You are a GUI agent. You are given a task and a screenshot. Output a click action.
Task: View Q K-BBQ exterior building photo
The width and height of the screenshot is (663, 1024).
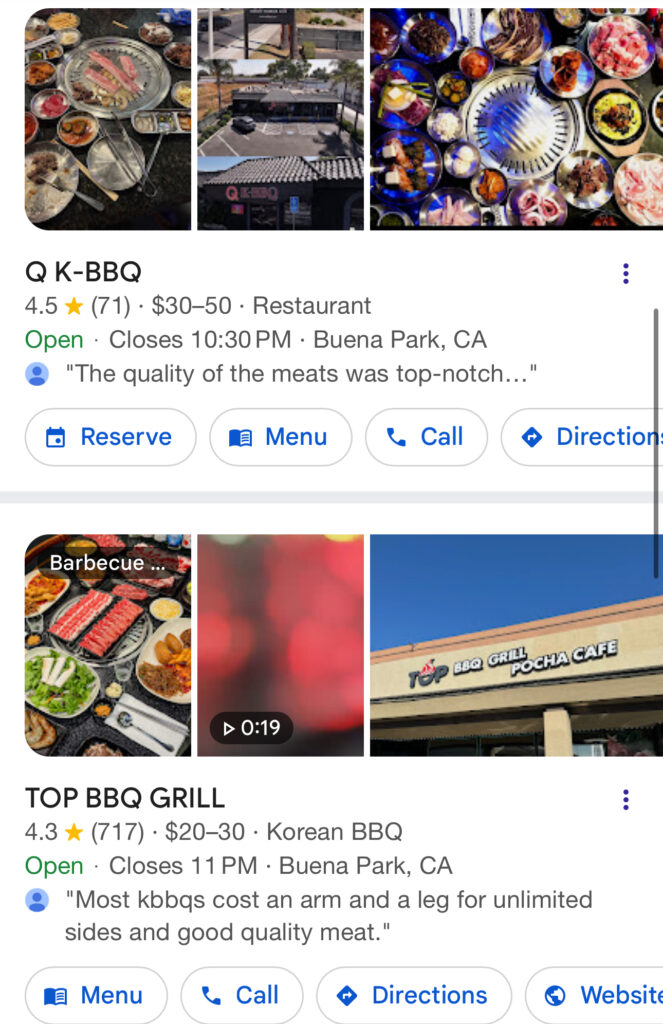click(280, 120)
